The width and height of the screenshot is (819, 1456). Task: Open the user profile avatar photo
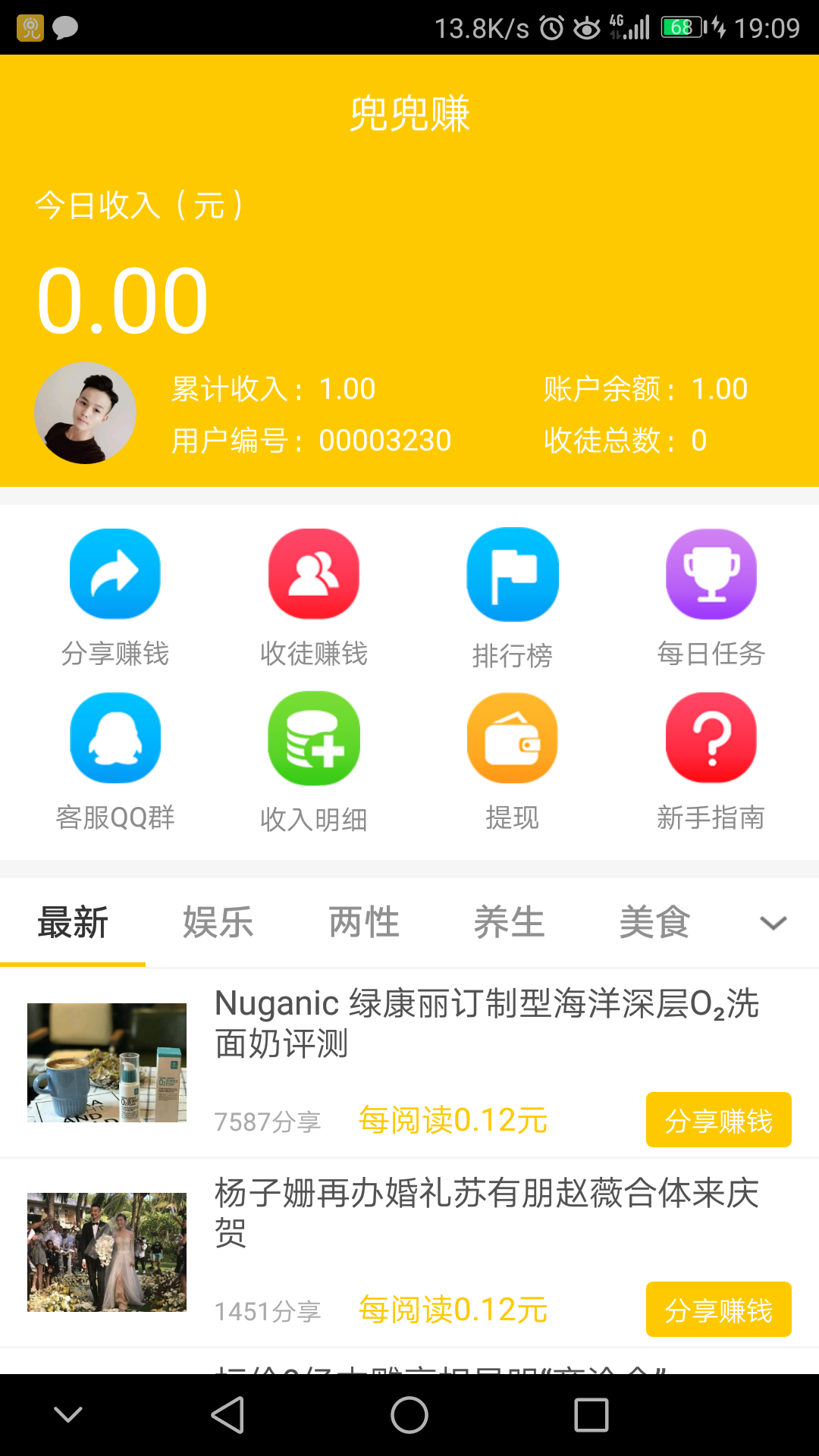[85, 413]
